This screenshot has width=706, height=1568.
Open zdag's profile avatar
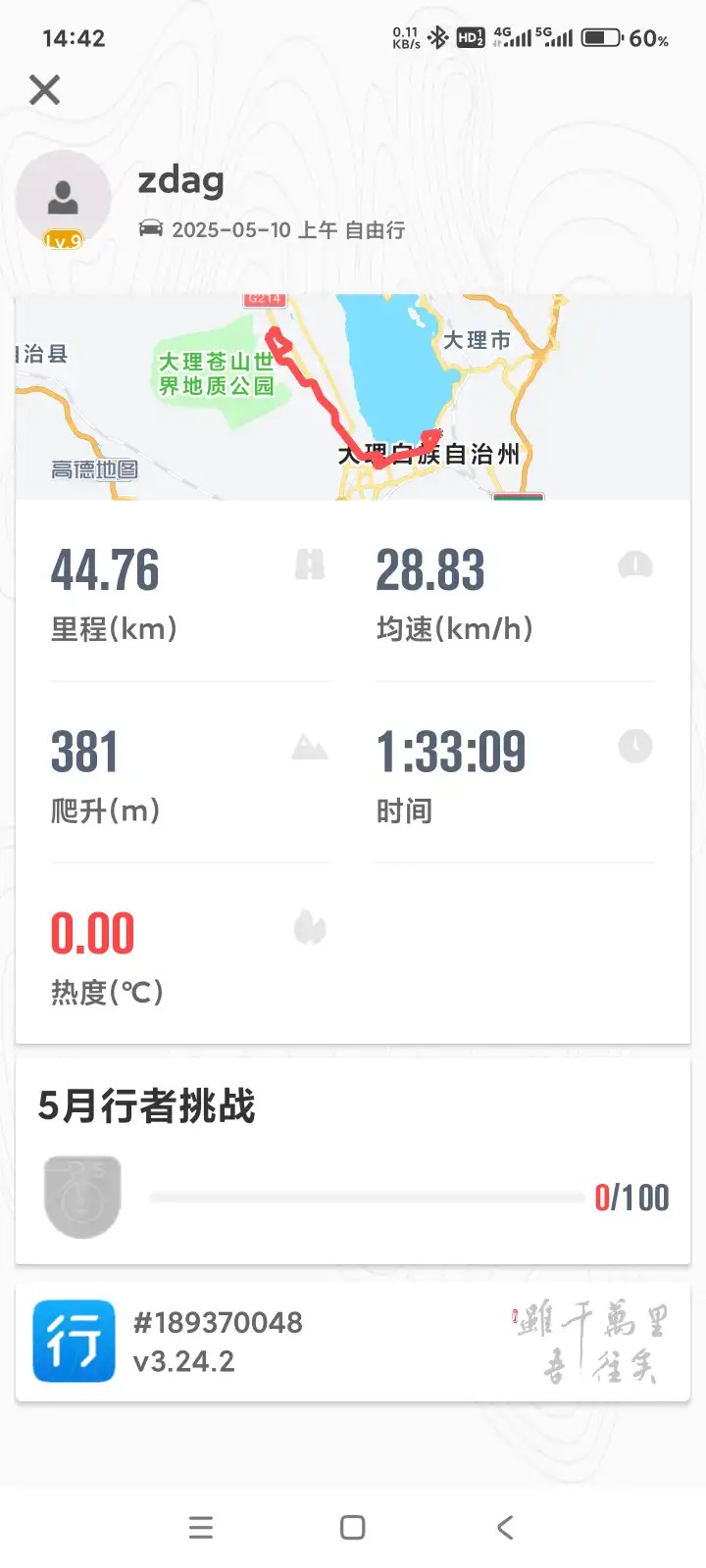[x=63, y=199]
